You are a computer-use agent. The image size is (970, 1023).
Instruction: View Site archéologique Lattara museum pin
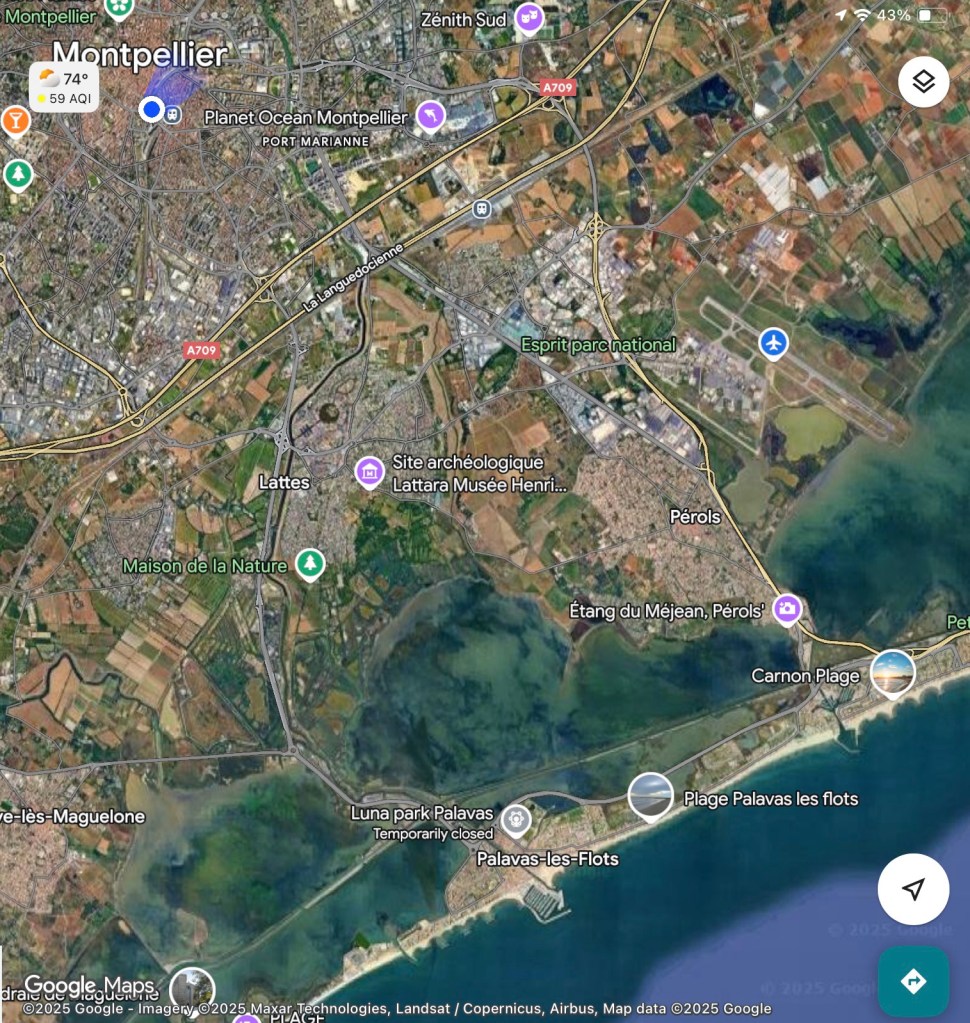pyautogui.click(x=370, y=471)
